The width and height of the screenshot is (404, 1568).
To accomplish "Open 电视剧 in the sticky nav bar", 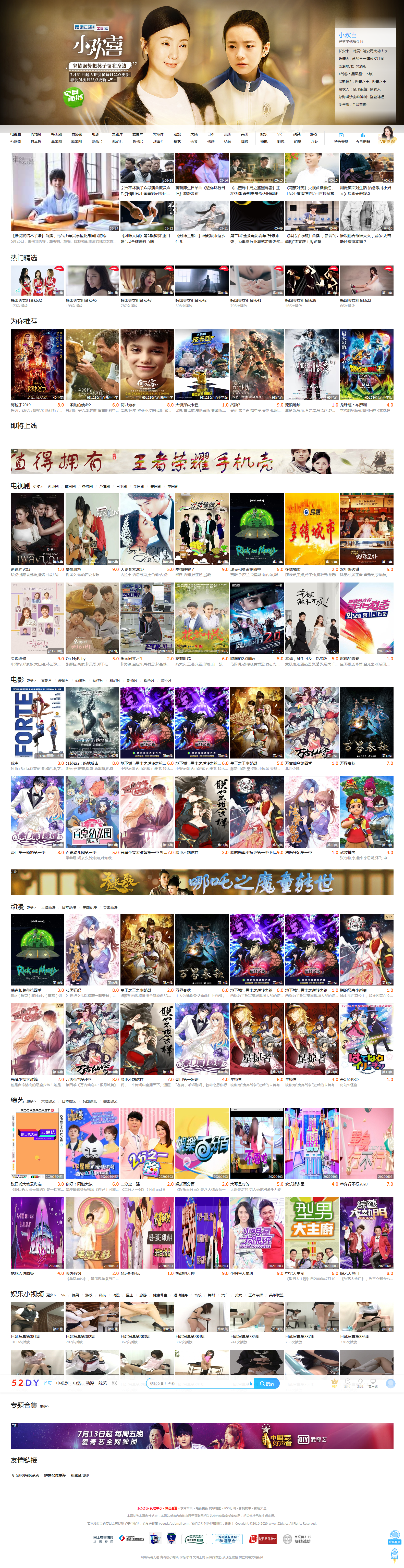I will (62, 1383).
